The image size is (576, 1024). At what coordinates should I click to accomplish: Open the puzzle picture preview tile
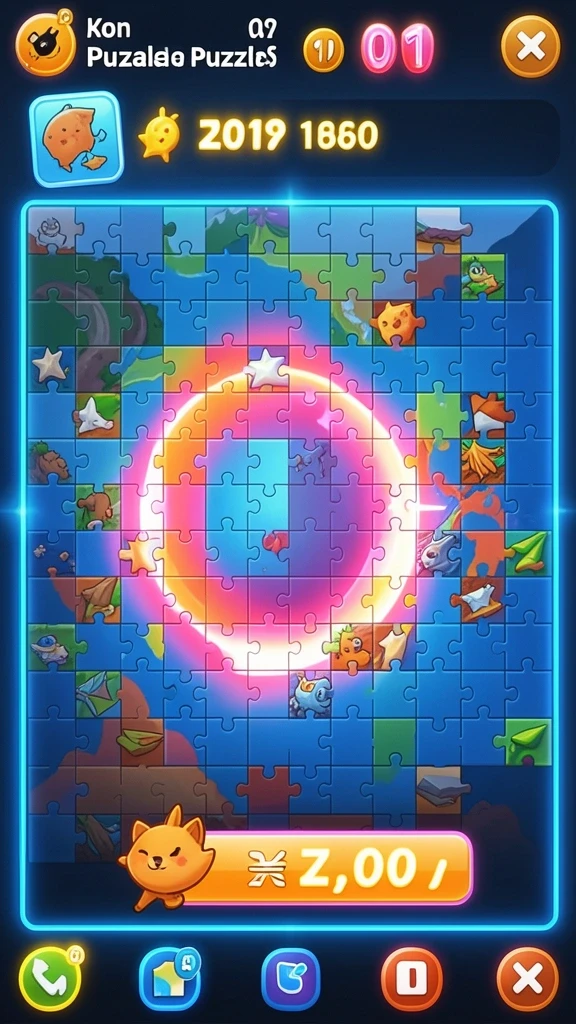point(76,138)
